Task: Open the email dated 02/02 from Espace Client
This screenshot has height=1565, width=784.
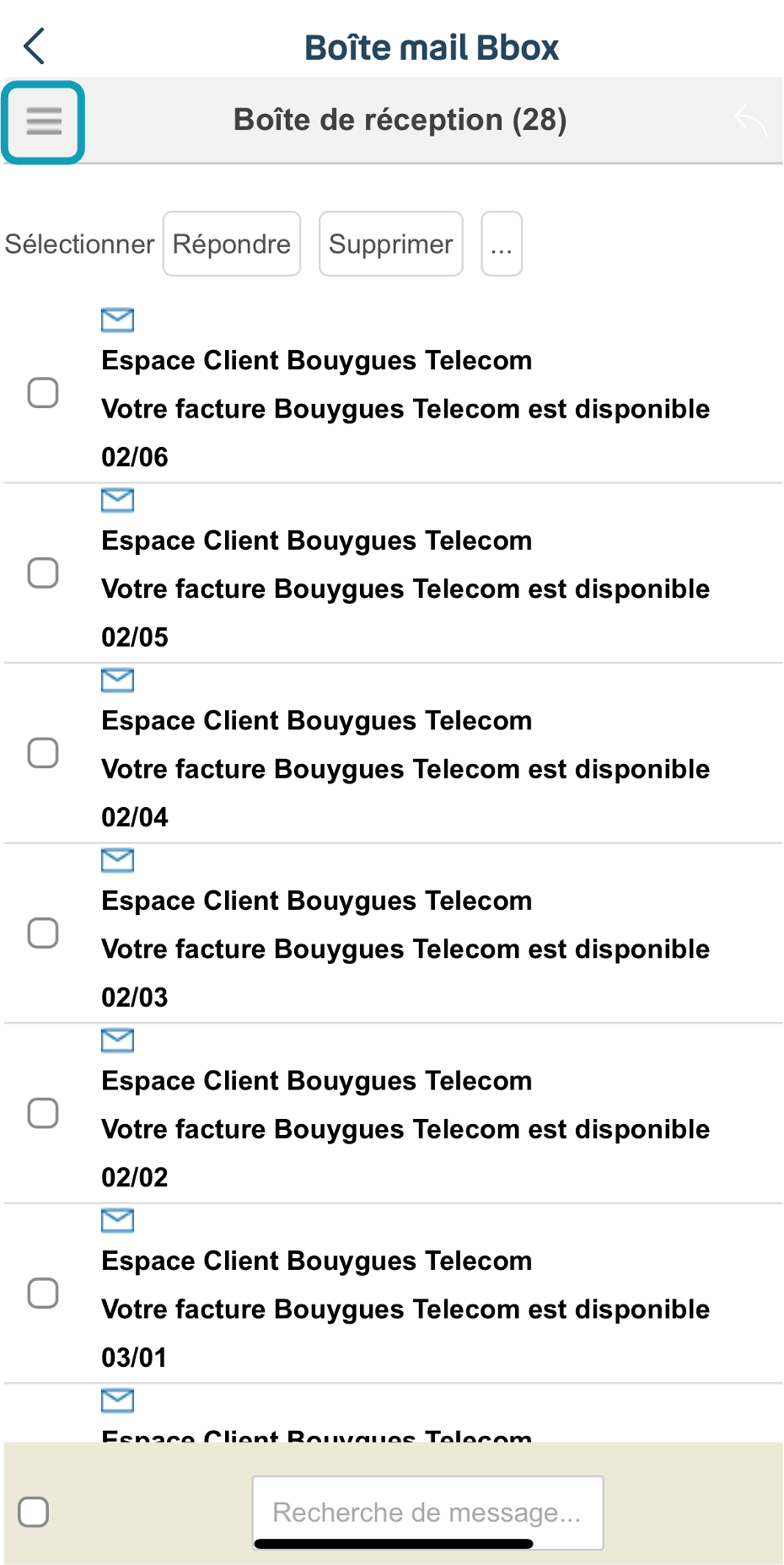Action: pyautogui.click(x=405, y=1128)
